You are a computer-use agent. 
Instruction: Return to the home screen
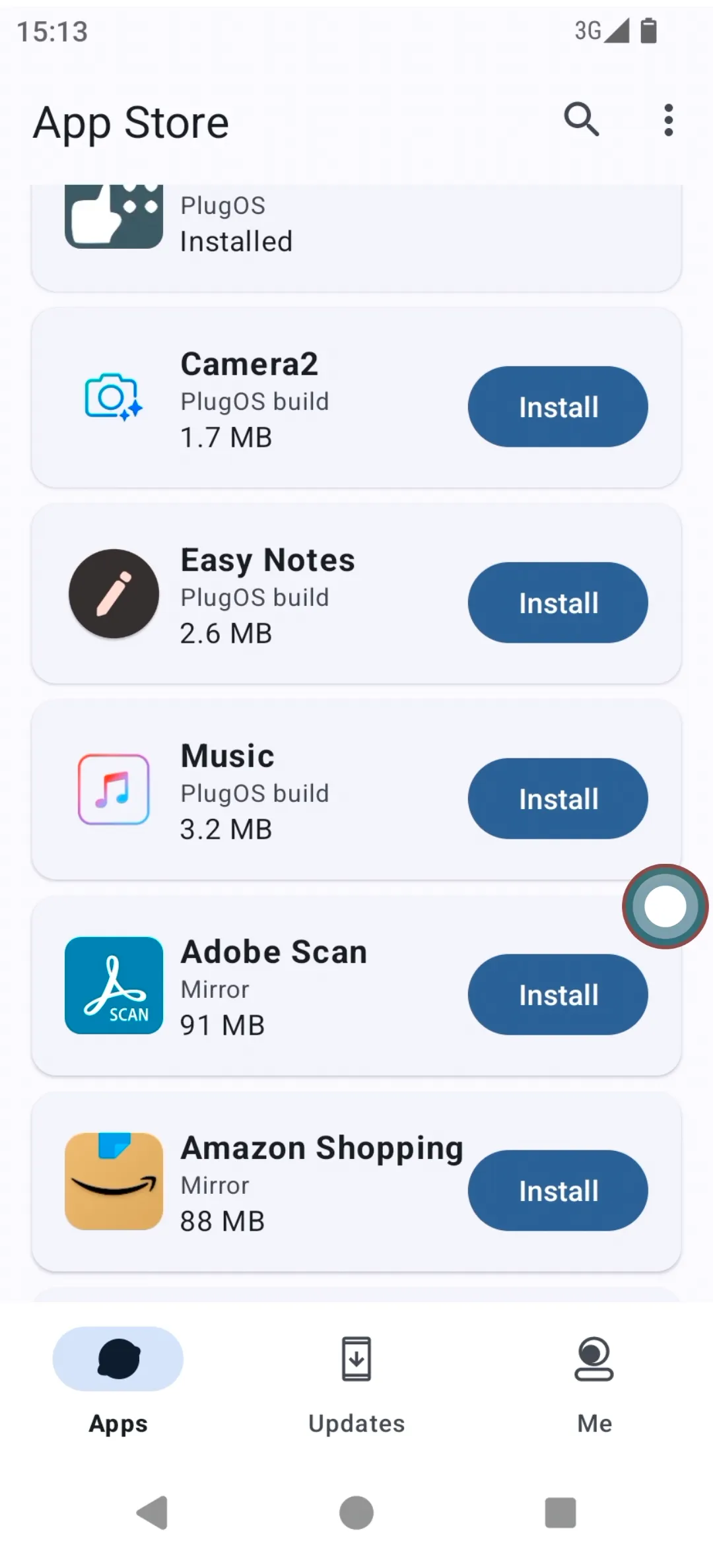[356, 1512]
